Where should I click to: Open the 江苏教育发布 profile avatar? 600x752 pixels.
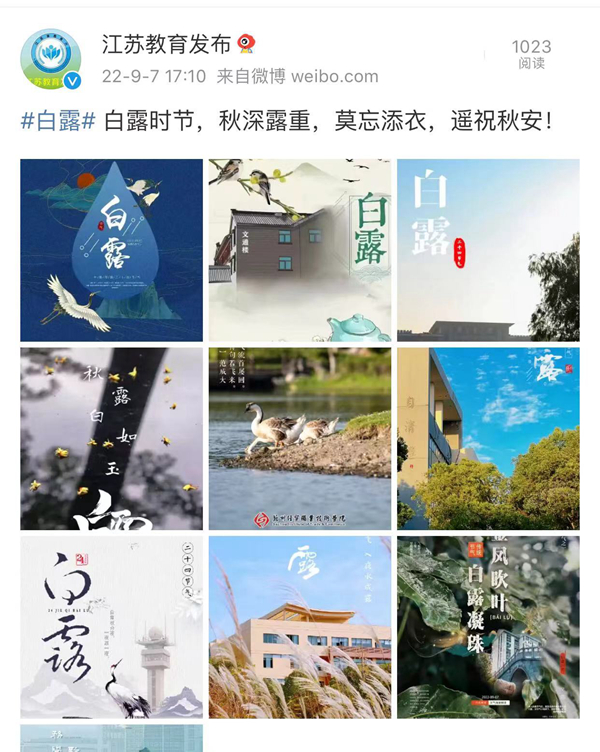50,60
